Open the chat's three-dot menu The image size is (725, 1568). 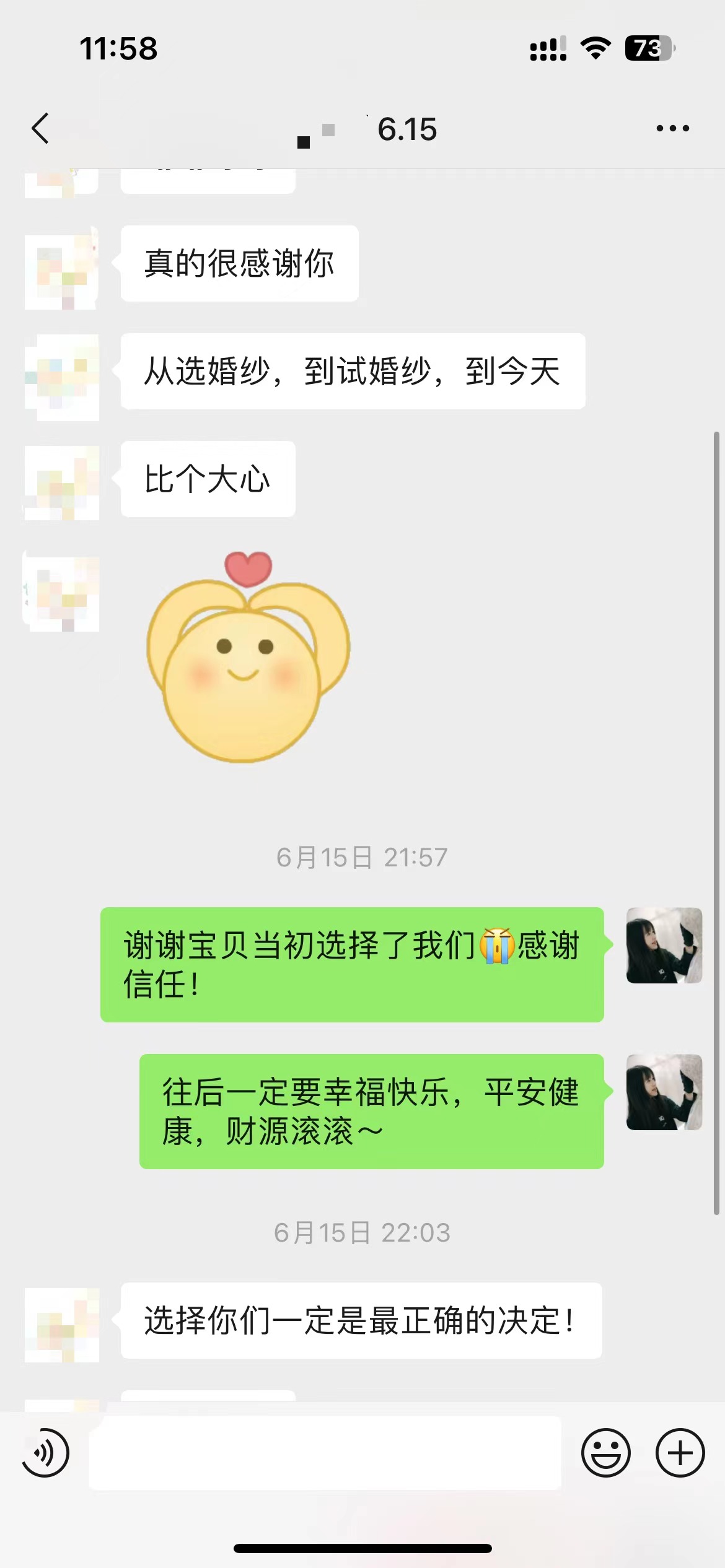(672, 129)
